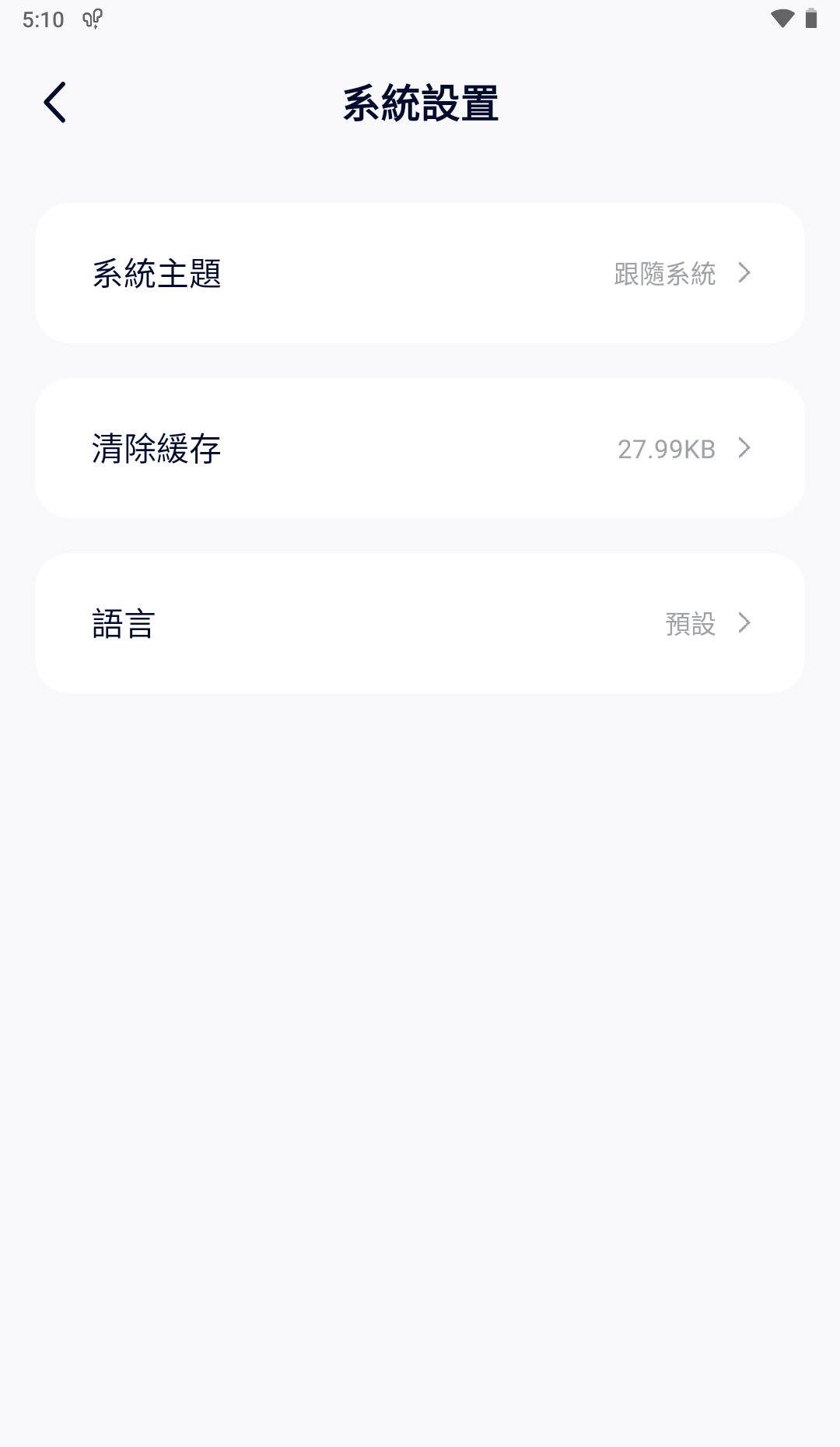Click the 跟隨系統 theme value text
This screenshot has width=840, height=1447.
coord(665,273)
